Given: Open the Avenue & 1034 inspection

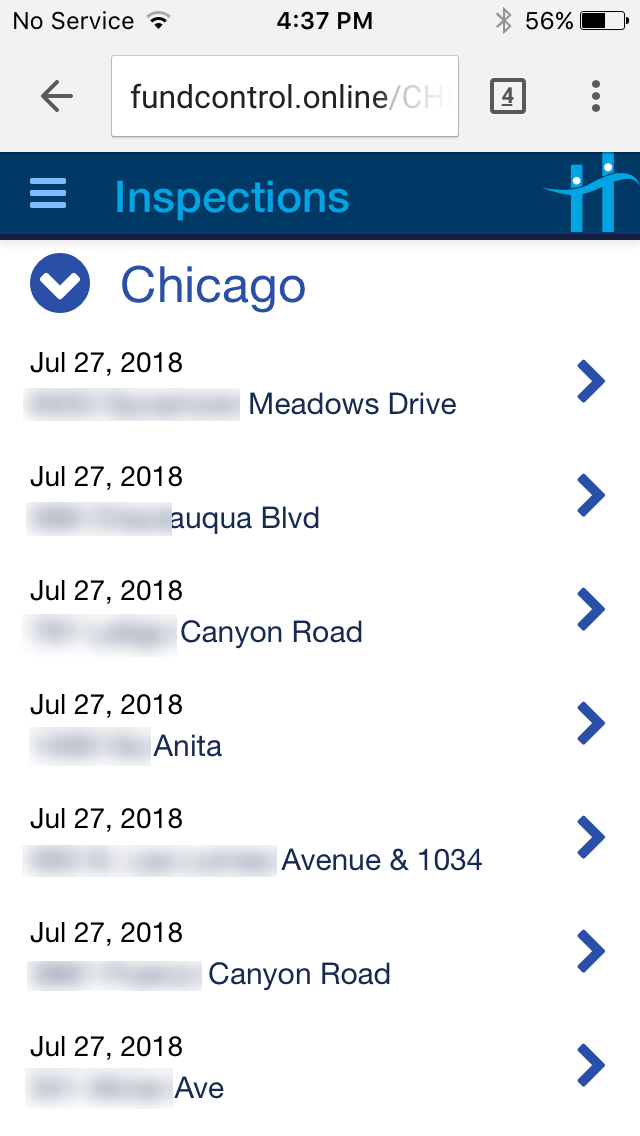Looking at the screenshot, I should click(x=591, y=838).
